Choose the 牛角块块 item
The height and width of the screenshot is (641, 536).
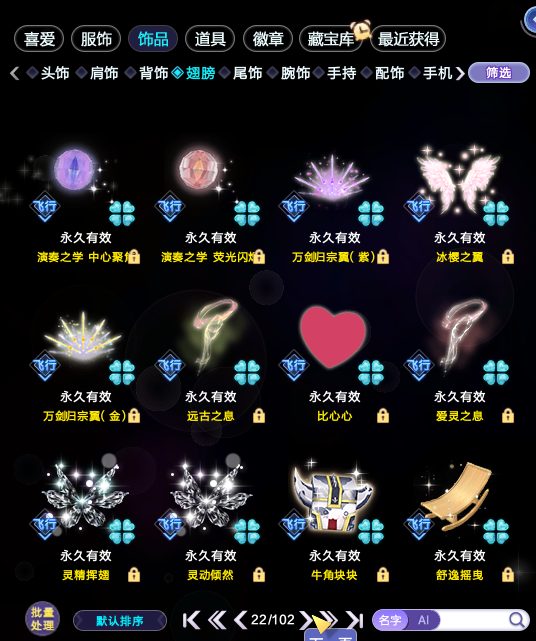[334, 521]
